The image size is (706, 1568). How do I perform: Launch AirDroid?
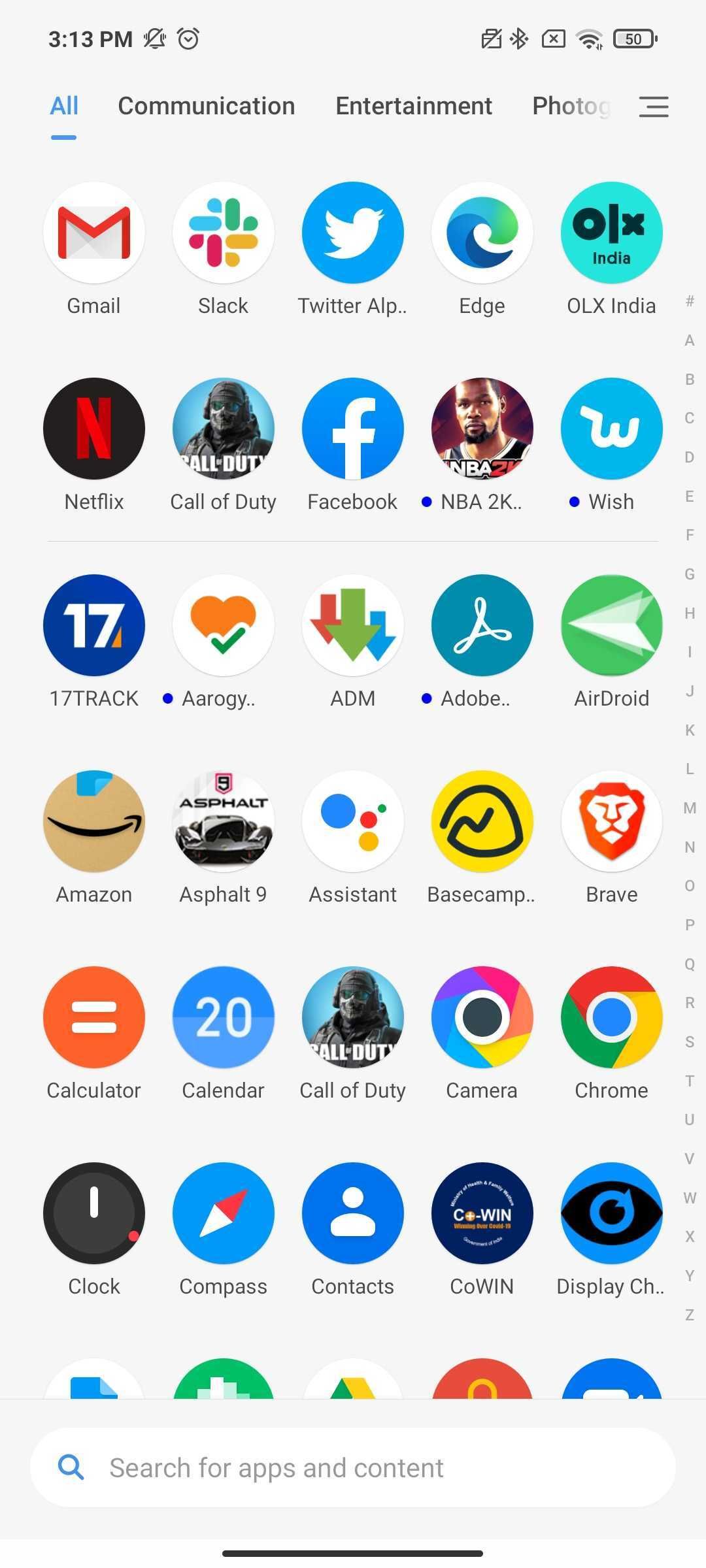[611, 625]
